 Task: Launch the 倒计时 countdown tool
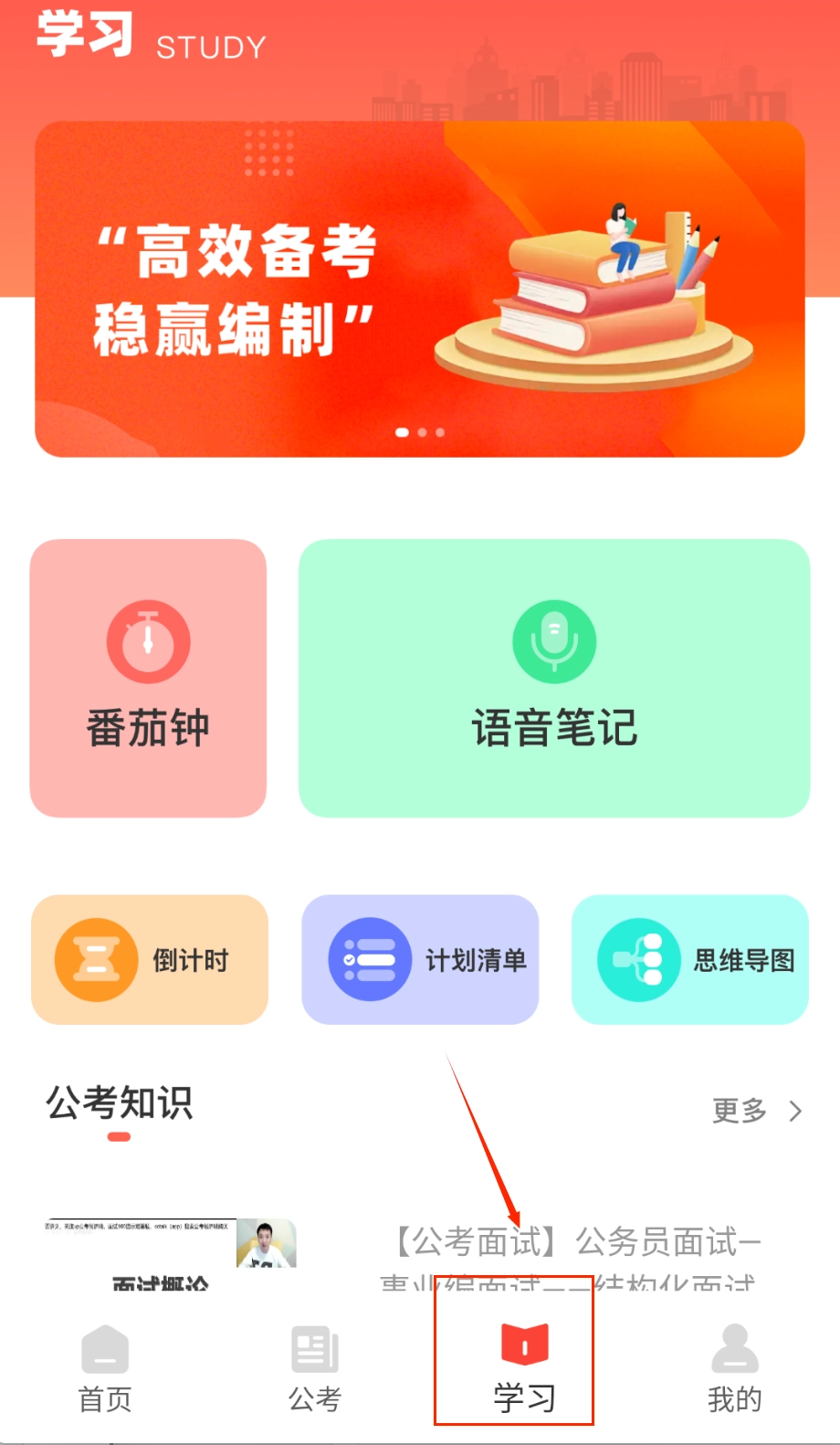(150, 960)
